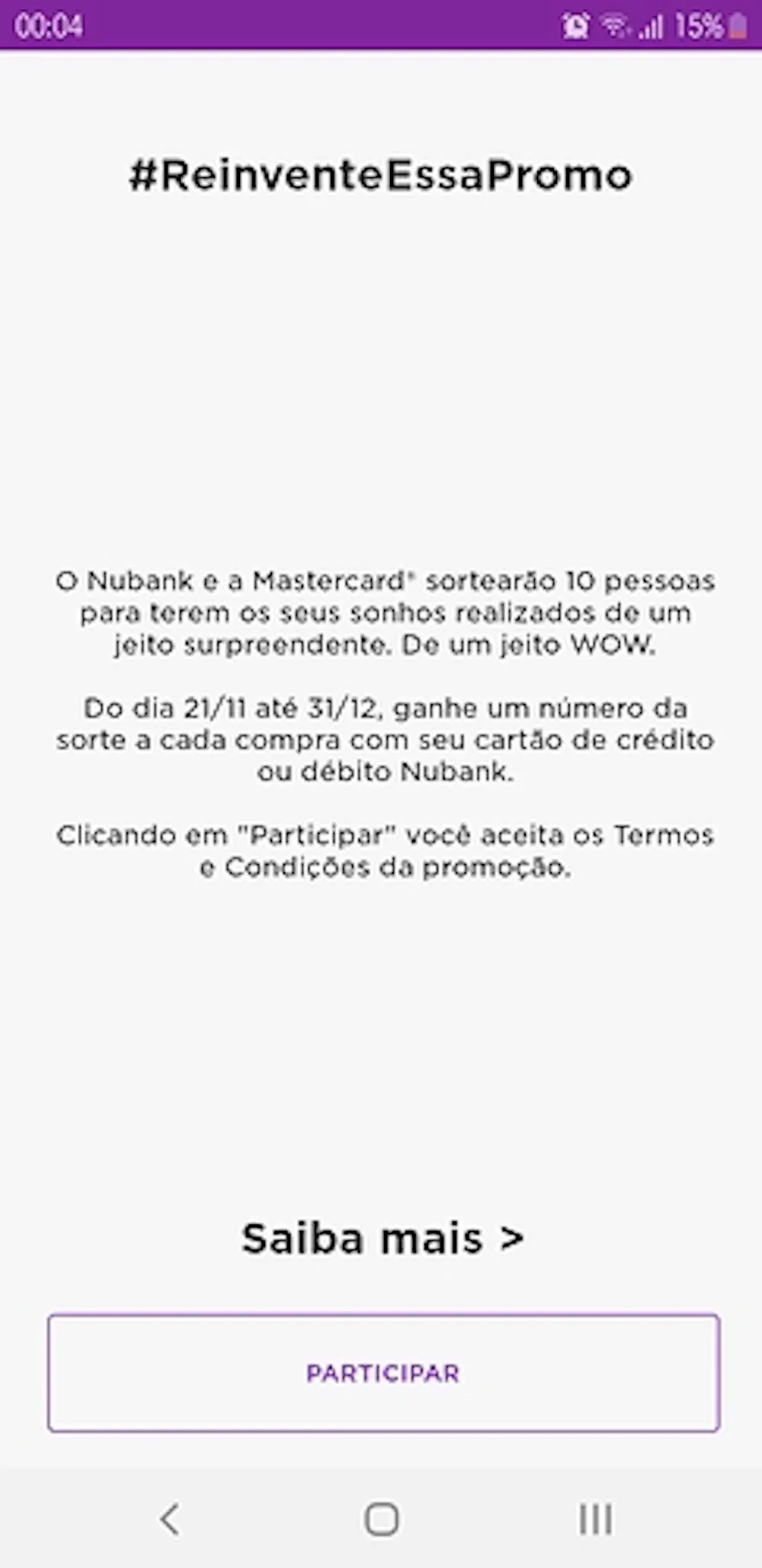
Task: Open recent apps from the navigation bar
Action: pos(595,1518)
